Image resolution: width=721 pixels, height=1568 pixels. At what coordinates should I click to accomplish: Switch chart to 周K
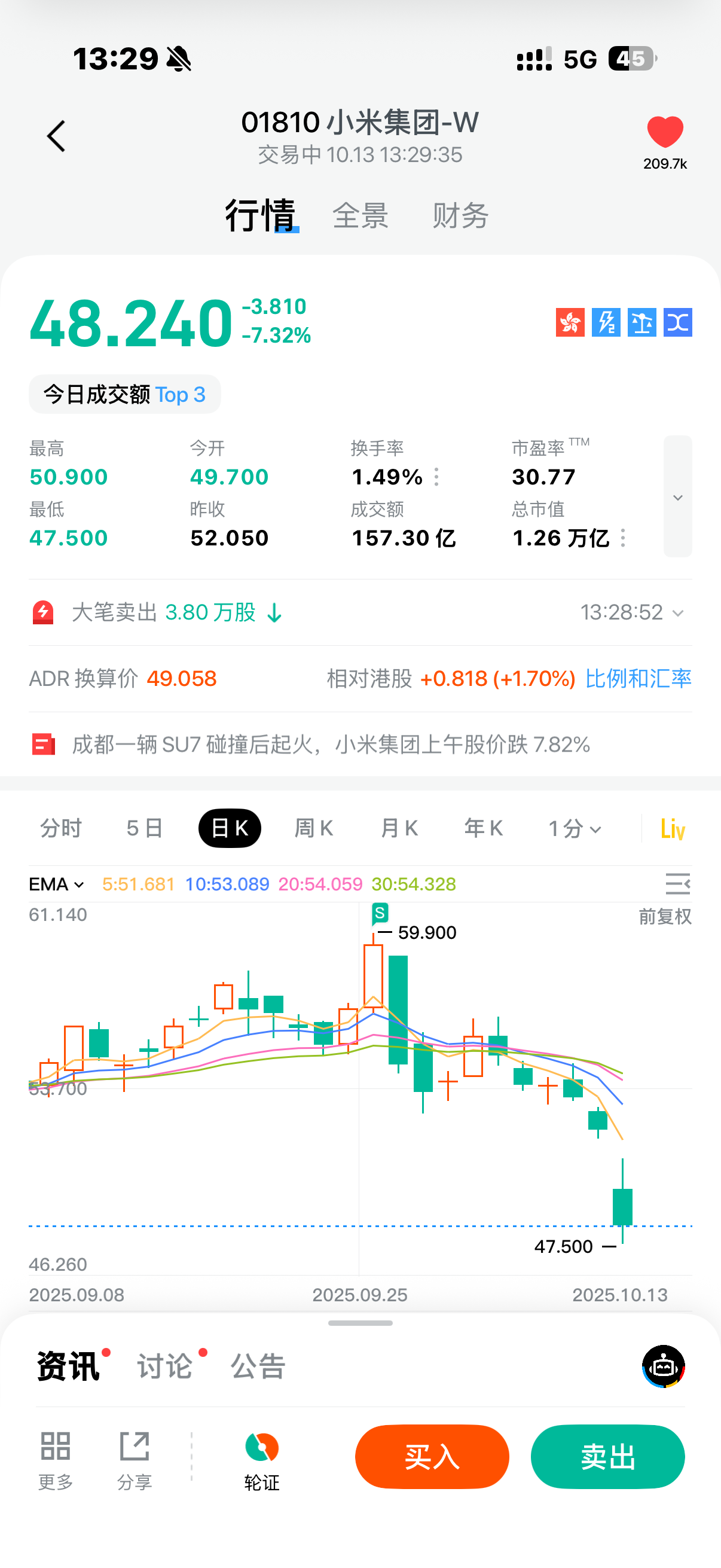[313, 828]
